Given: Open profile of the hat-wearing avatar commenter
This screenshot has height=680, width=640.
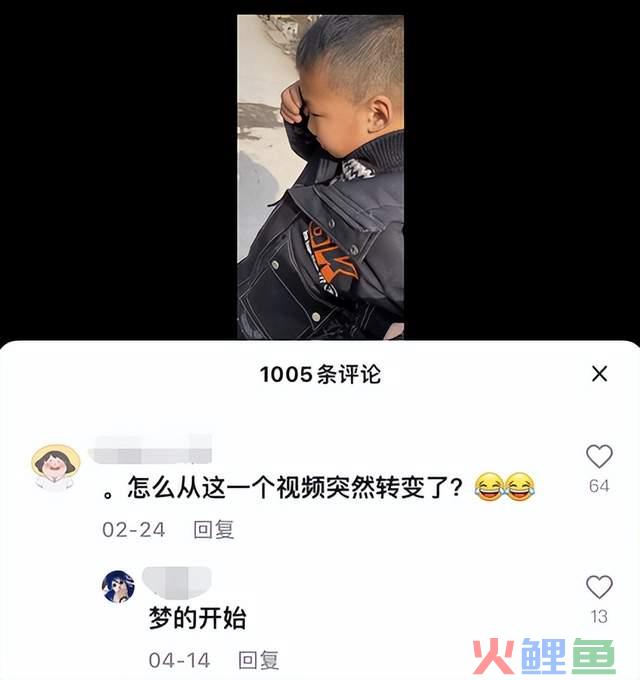Looking at the screenshot, I should tap(56, 468).
